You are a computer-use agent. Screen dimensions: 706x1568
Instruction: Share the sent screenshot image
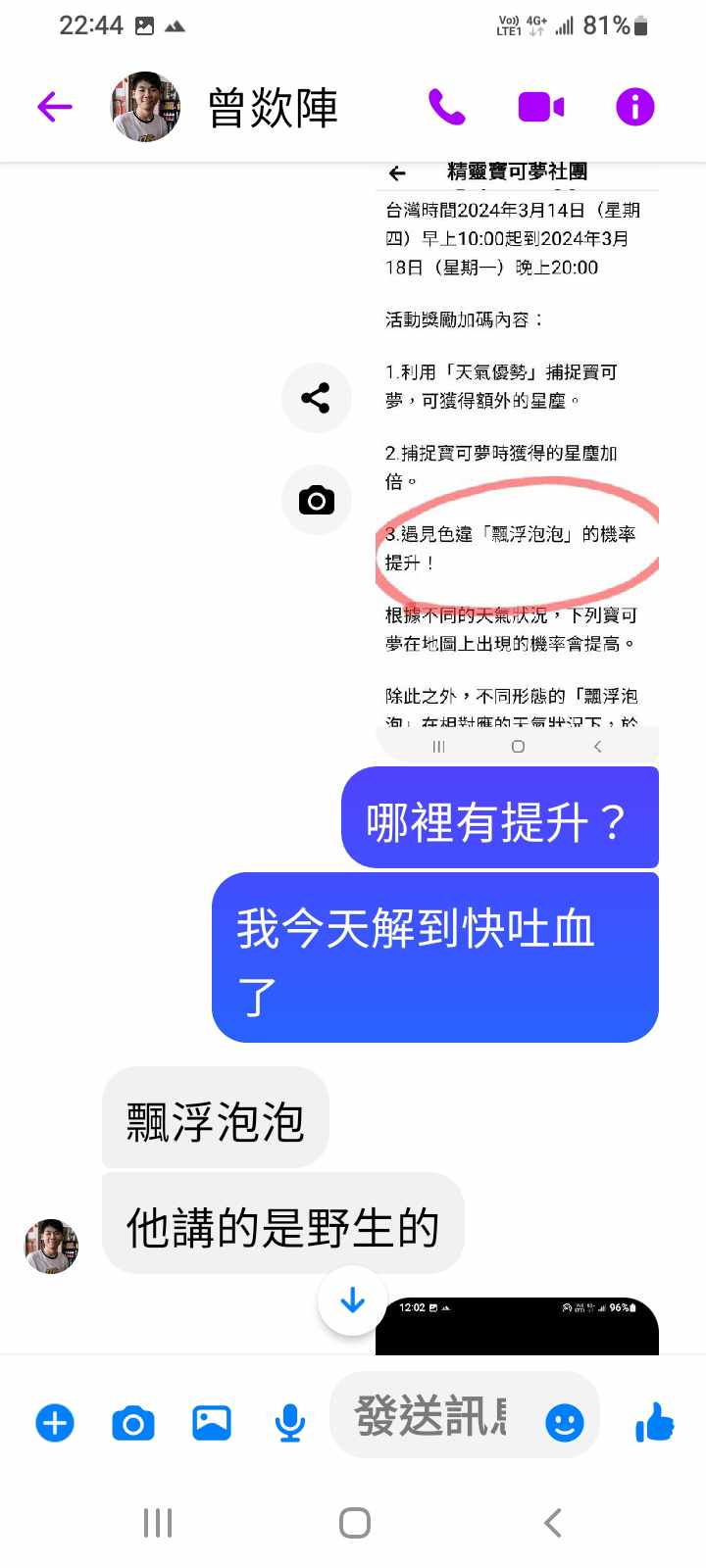coord(316,398)
